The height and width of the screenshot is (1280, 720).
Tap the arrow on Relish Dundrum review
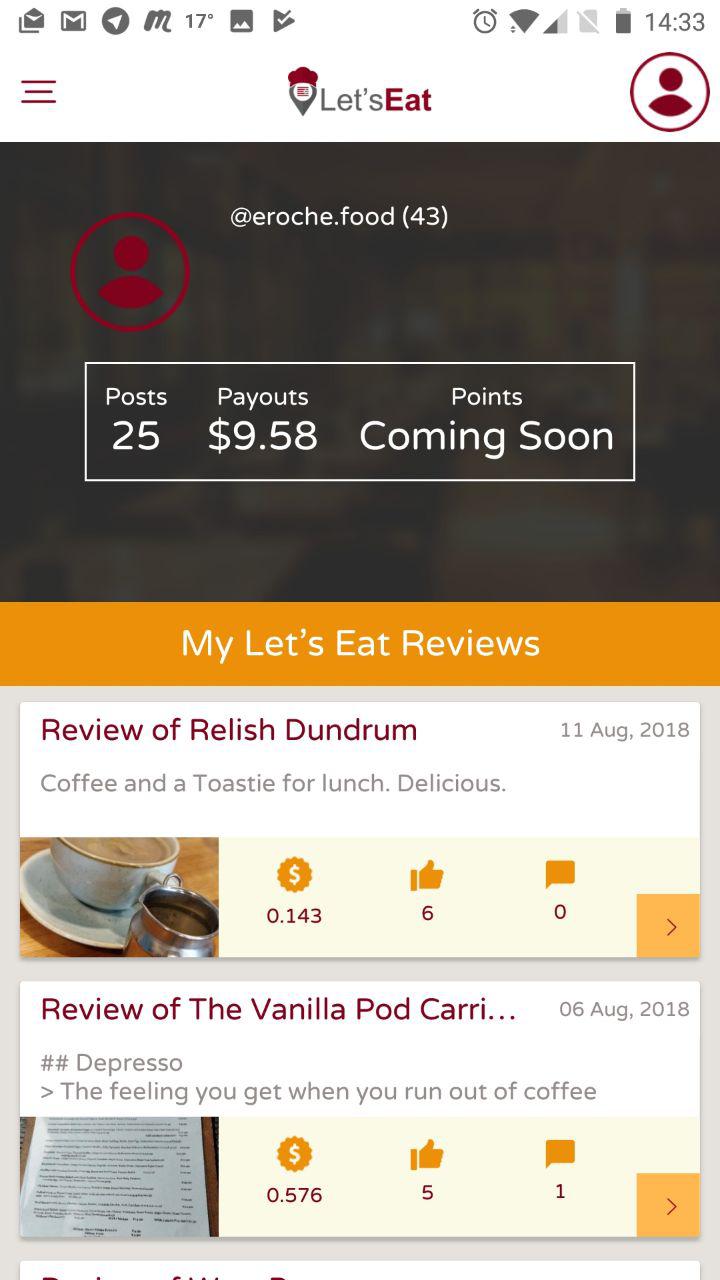pos(668,926)
